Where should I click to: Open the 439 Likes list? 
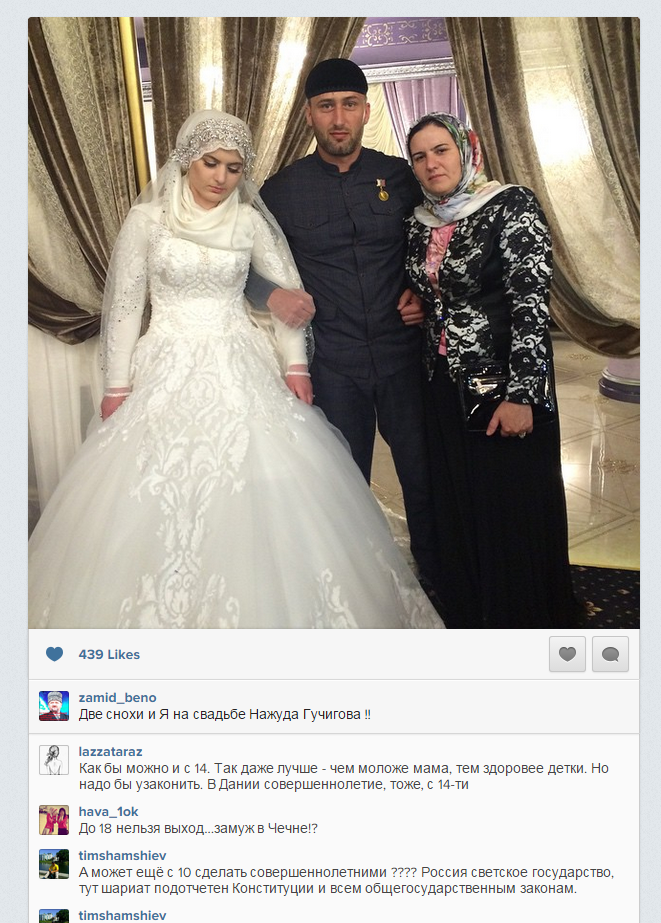(109, 655)
